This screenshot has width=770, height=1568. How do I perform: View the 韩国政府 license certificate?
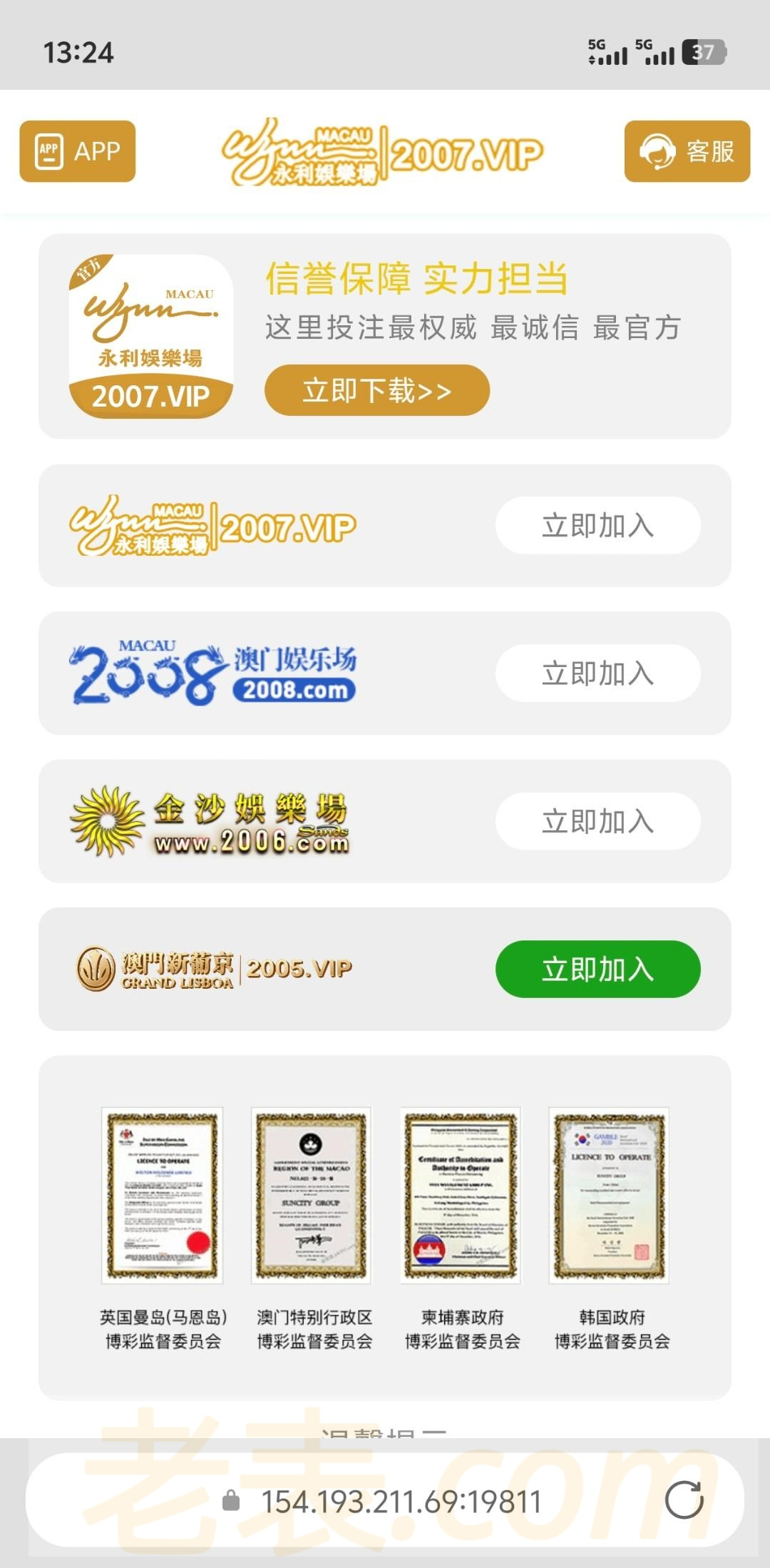[609, 1195]
